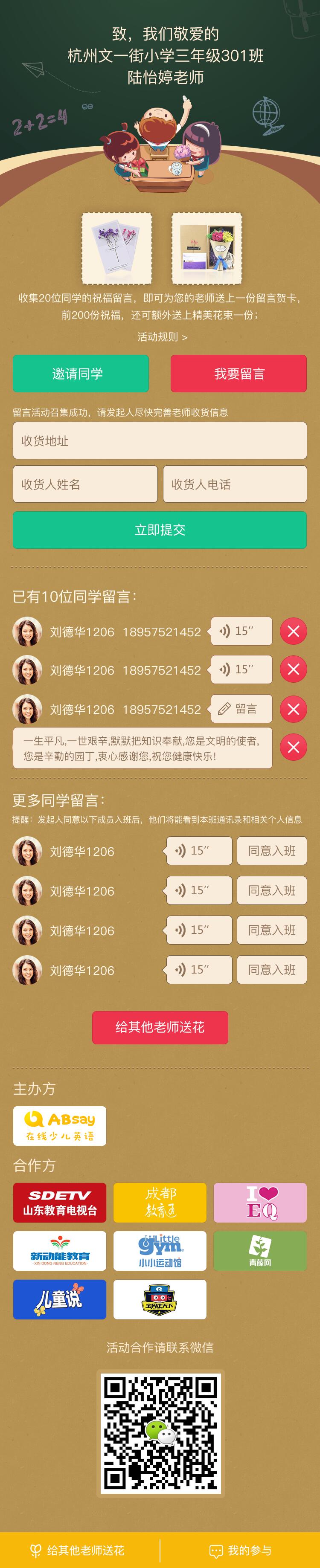Screen dimensions: 320x1568
Task: Remove the entry beside the 留言 bubble
Action: 293,709
